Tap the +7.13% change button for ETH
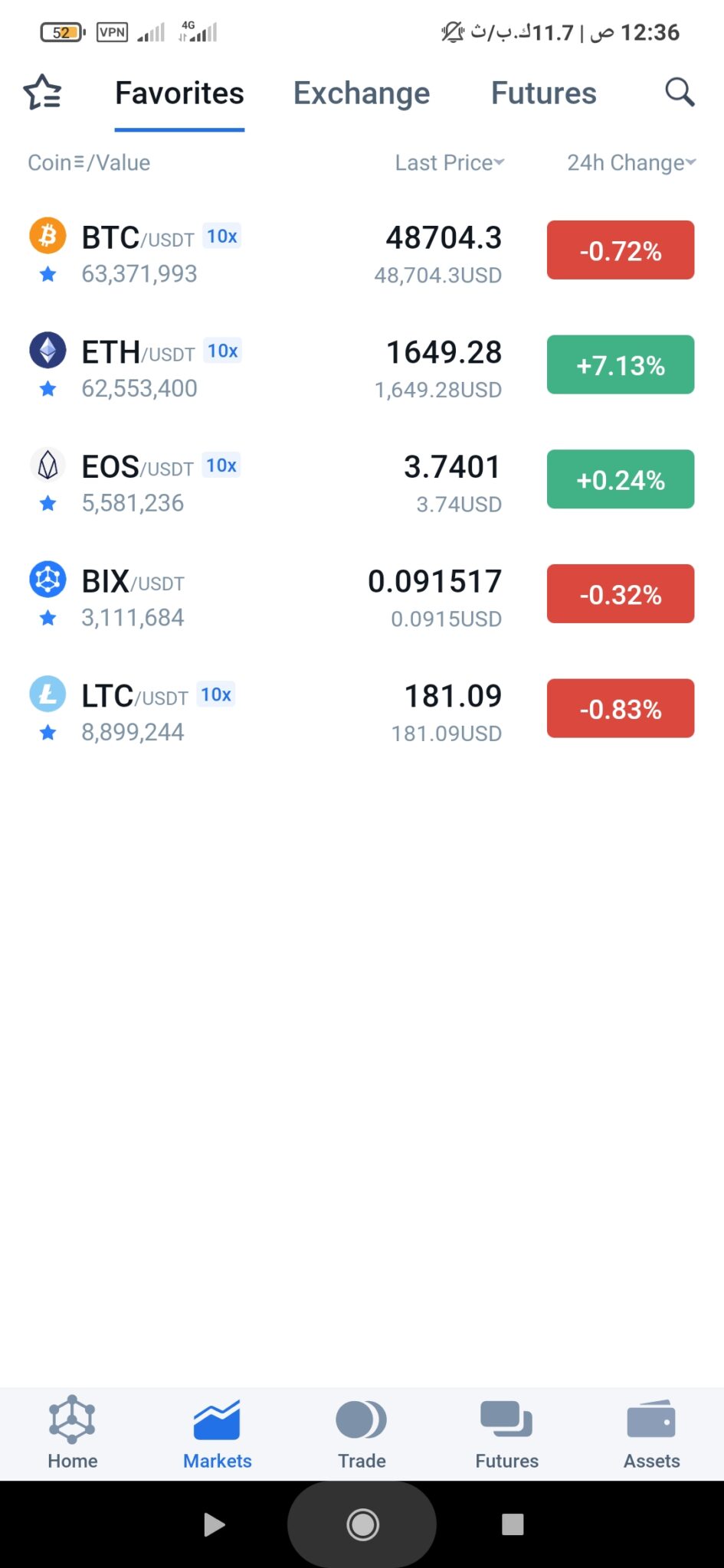 tap(621, 365)
